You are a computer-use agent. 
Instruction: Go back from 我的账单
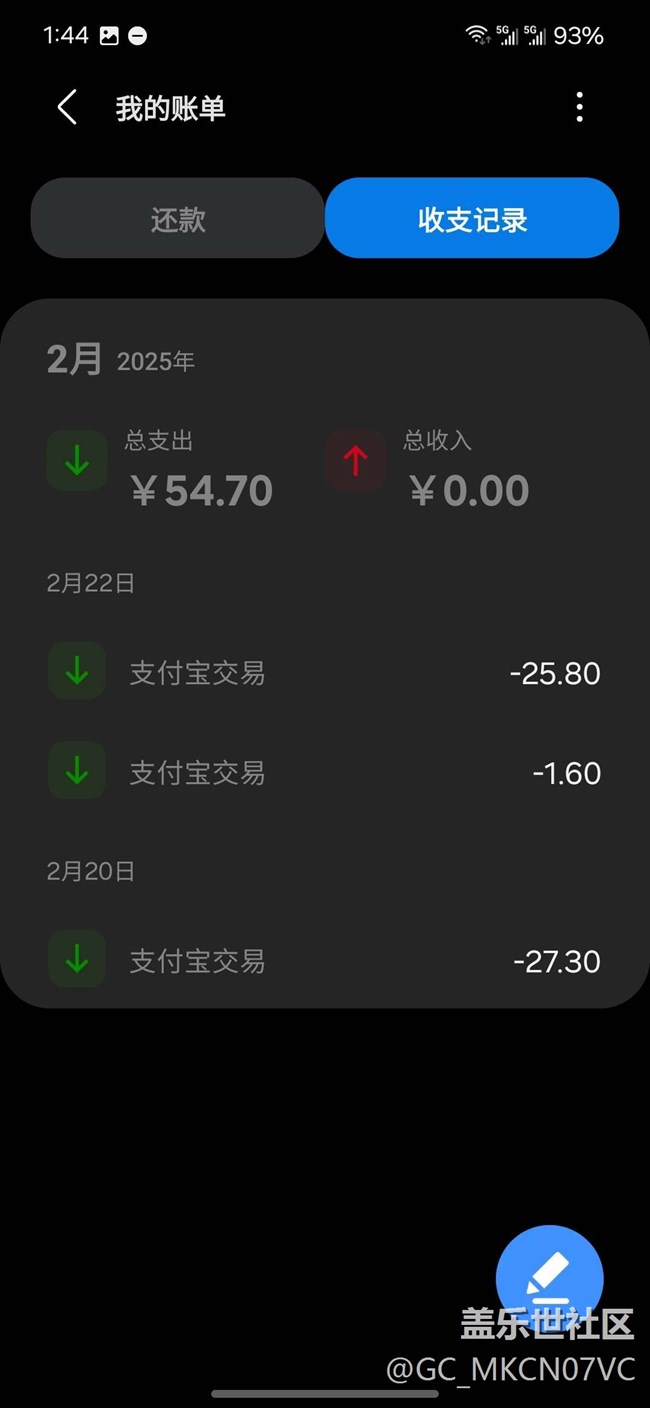tap(67, 108)
